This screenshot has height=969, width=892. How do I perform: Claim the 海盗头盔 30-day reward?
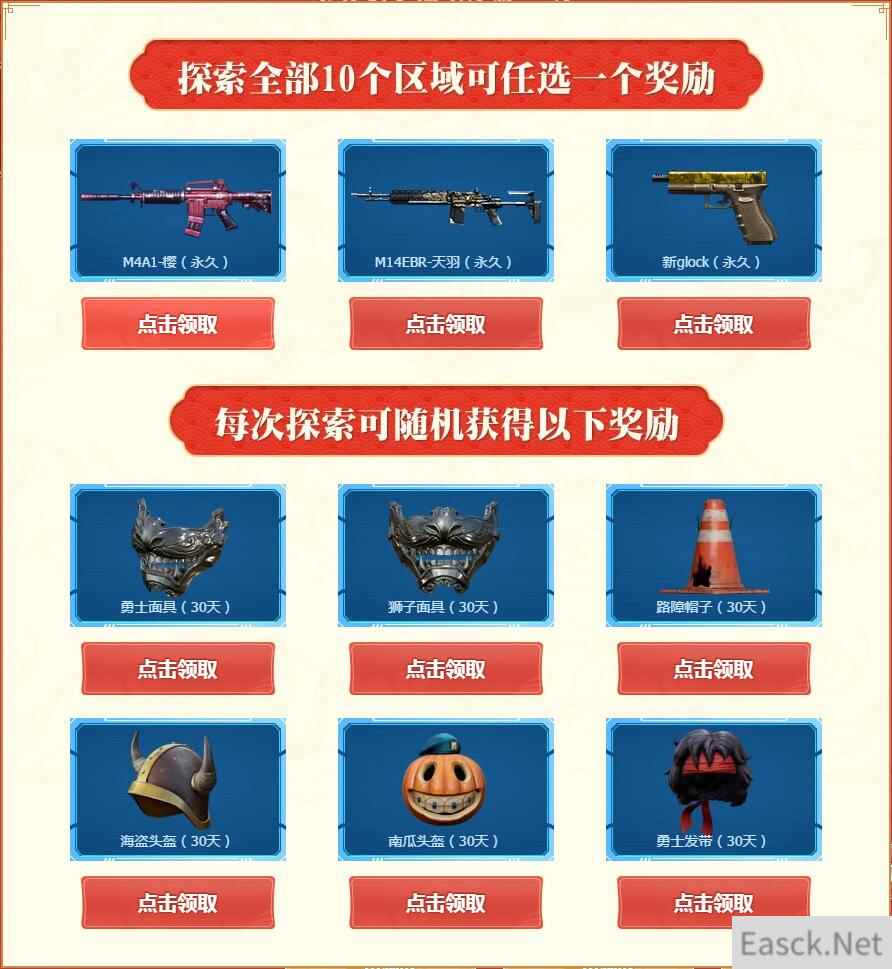pos(178,903)
